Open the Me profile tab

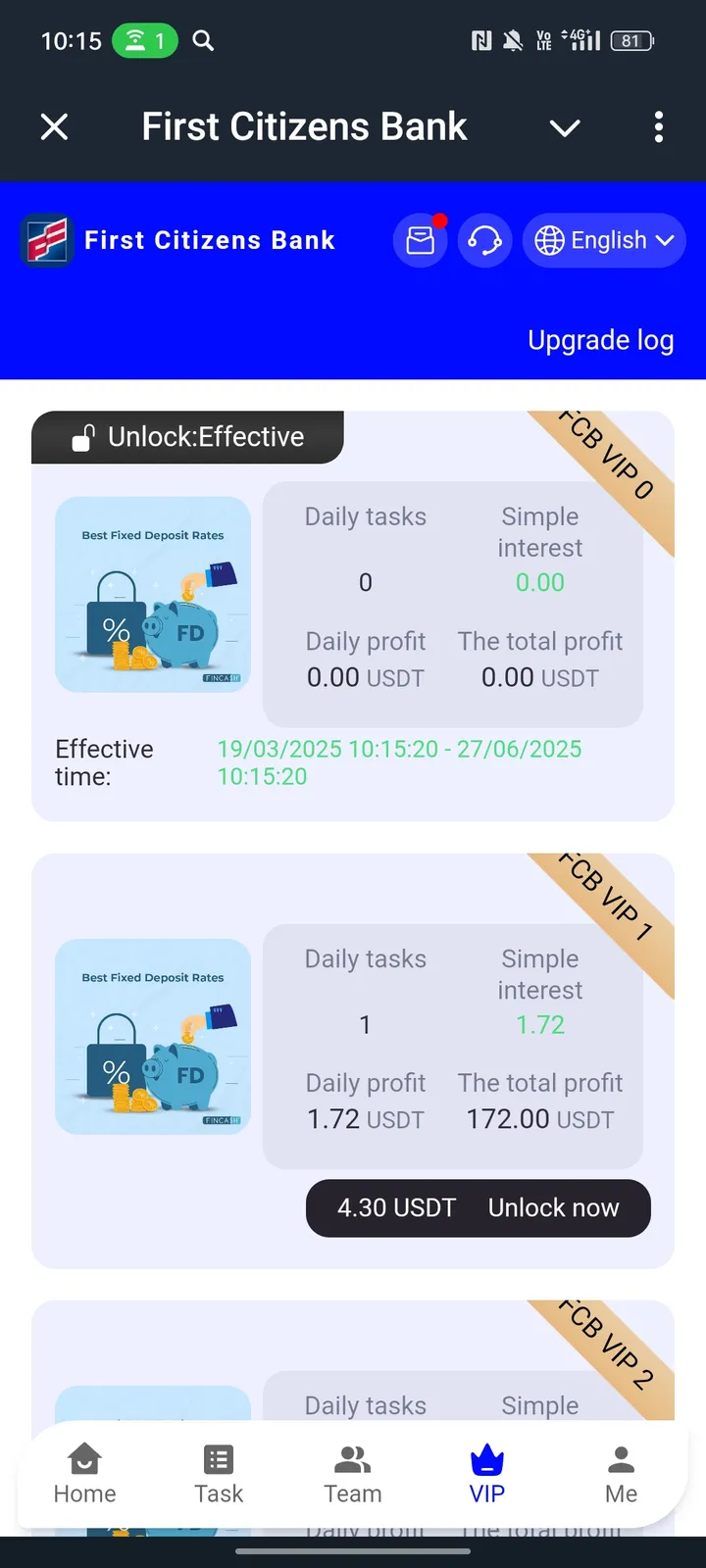[x=621, y=1473]
